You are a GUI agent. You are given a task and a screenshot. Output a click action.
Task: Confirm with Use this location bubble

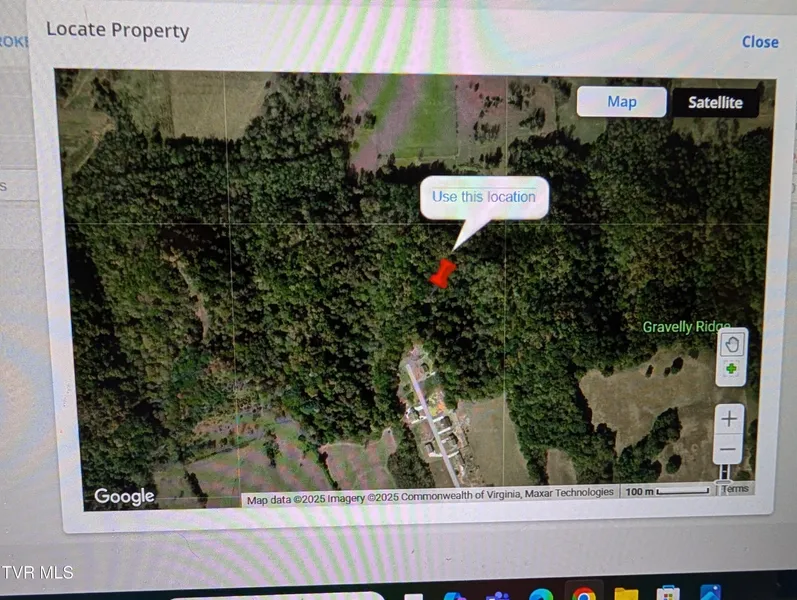pos(484,197)
